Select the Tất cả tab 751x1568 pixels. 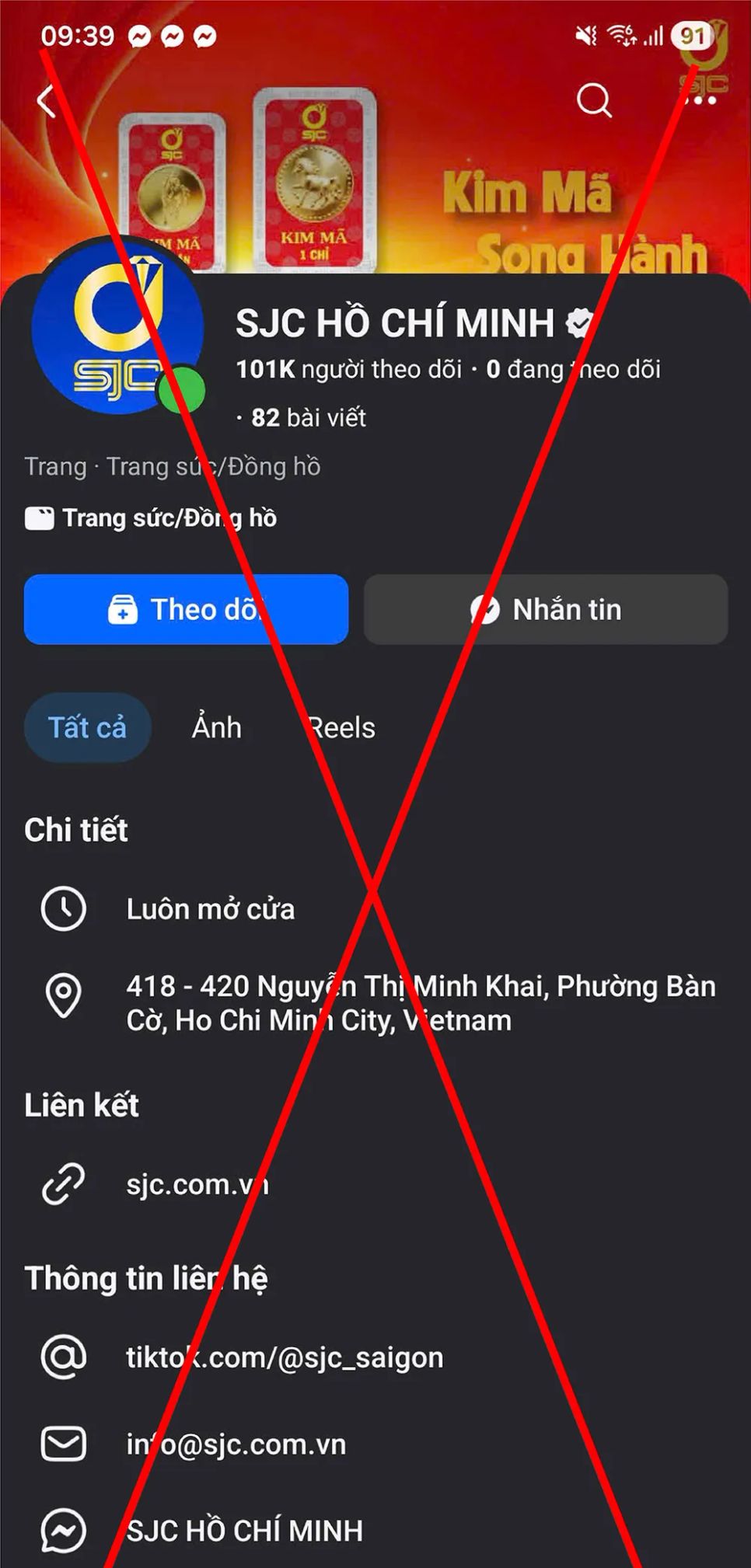tap(87, 727)
